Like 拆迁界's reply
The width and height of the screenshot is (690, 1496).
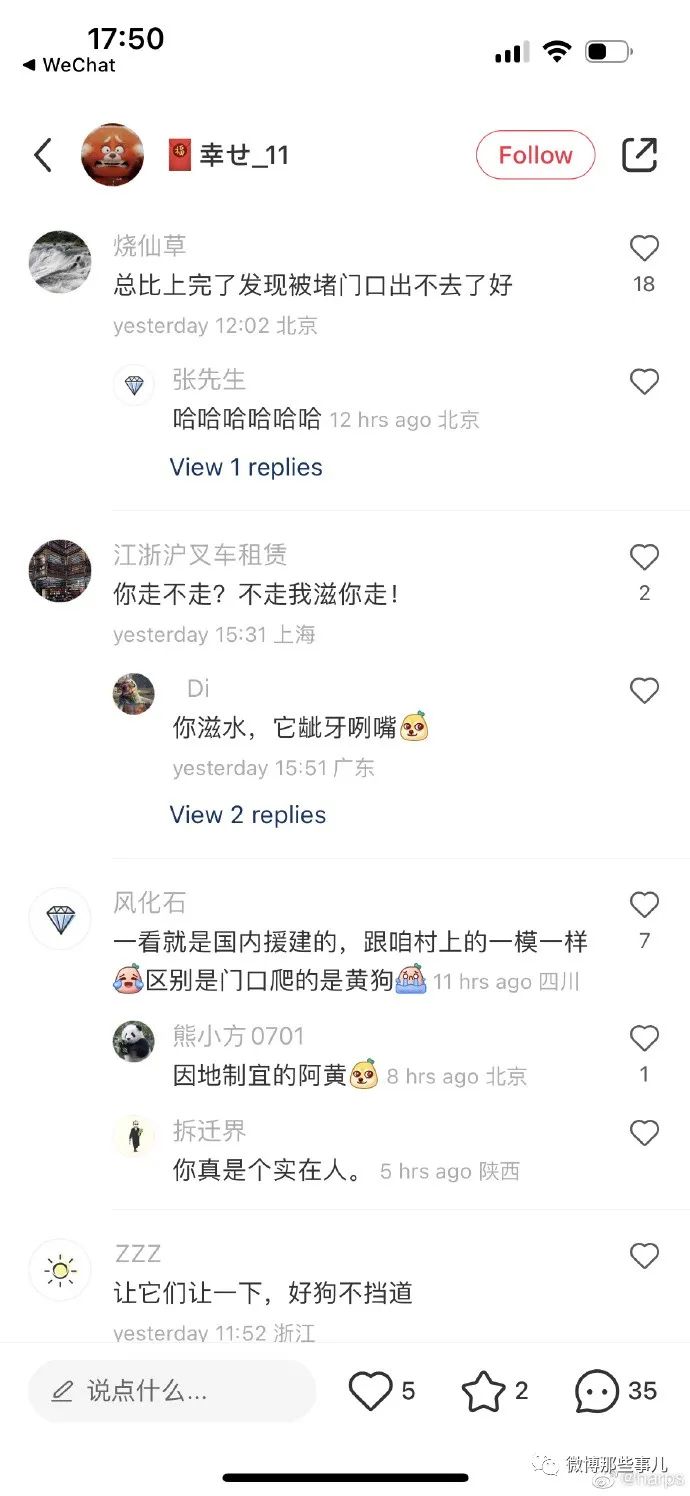click(x=644, y=1132)
